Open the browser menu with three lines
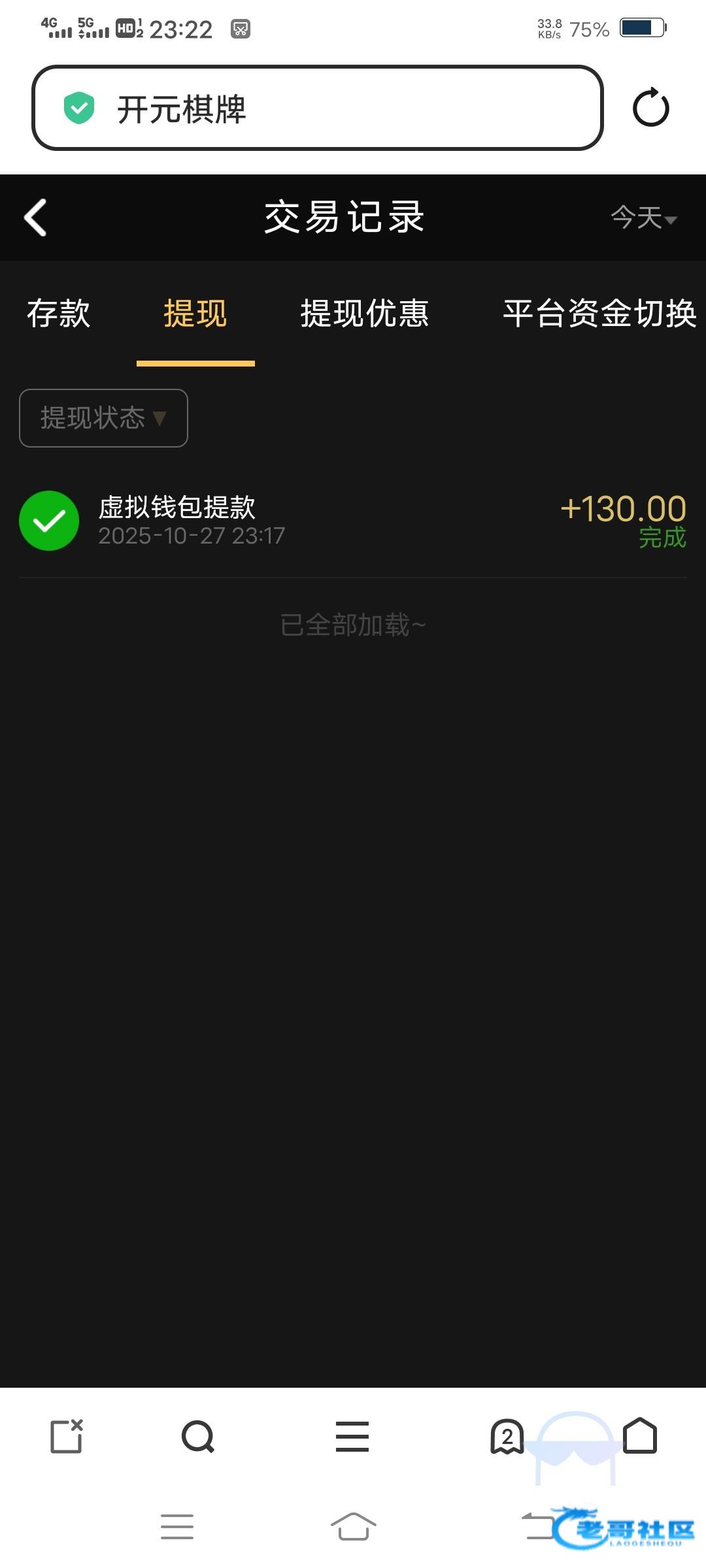The image size is (706, 1568). point(352,1437)
